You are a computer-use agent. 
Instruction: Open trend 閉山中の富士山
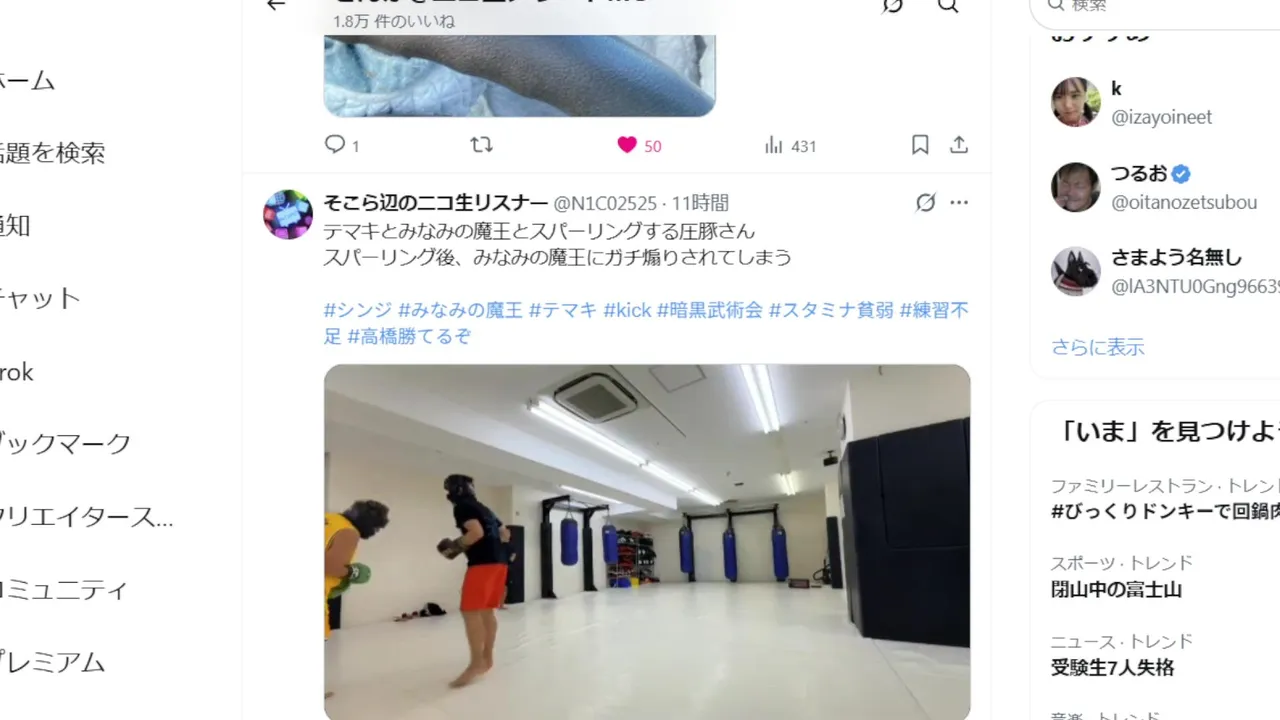(1116, 589)
